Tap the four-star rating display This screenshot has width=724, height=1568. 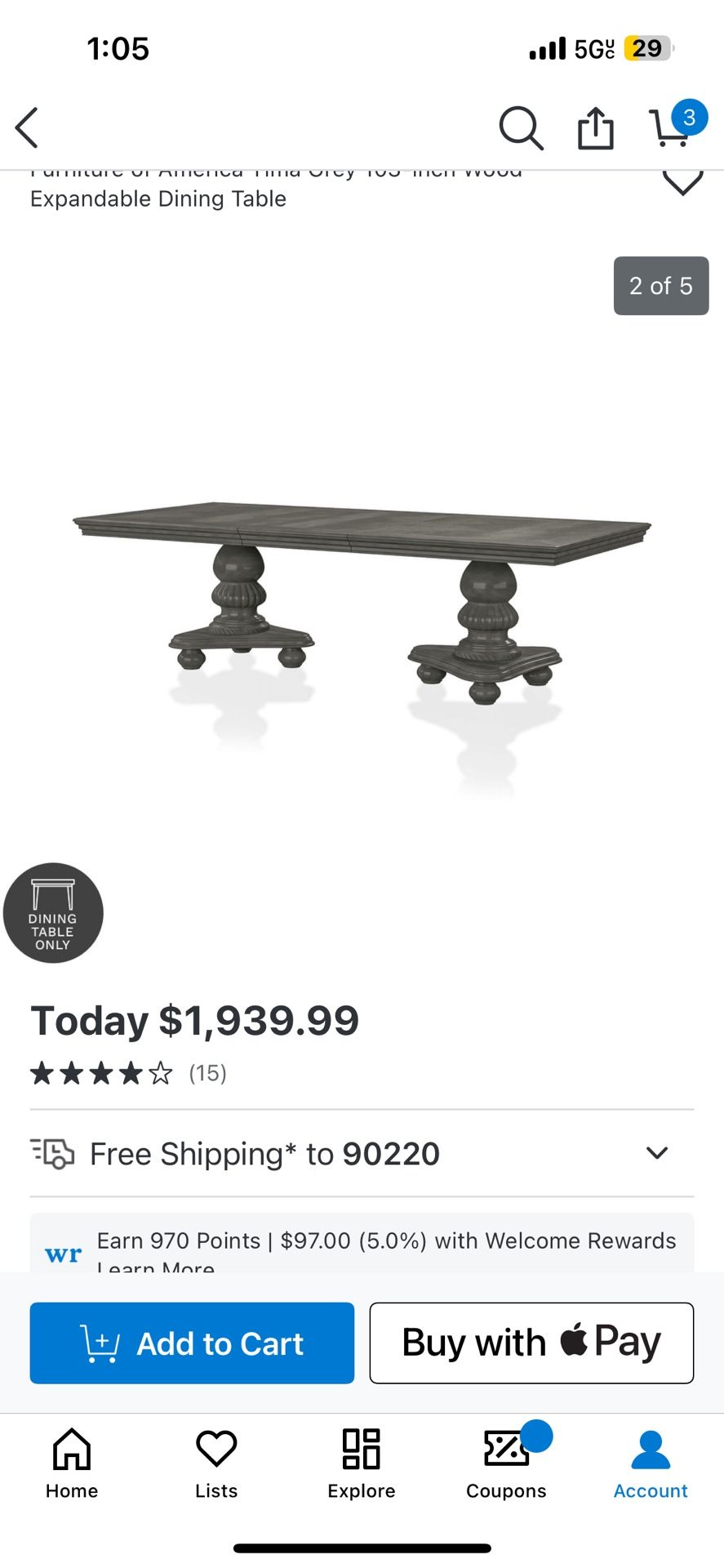[x=100, y=1072]
